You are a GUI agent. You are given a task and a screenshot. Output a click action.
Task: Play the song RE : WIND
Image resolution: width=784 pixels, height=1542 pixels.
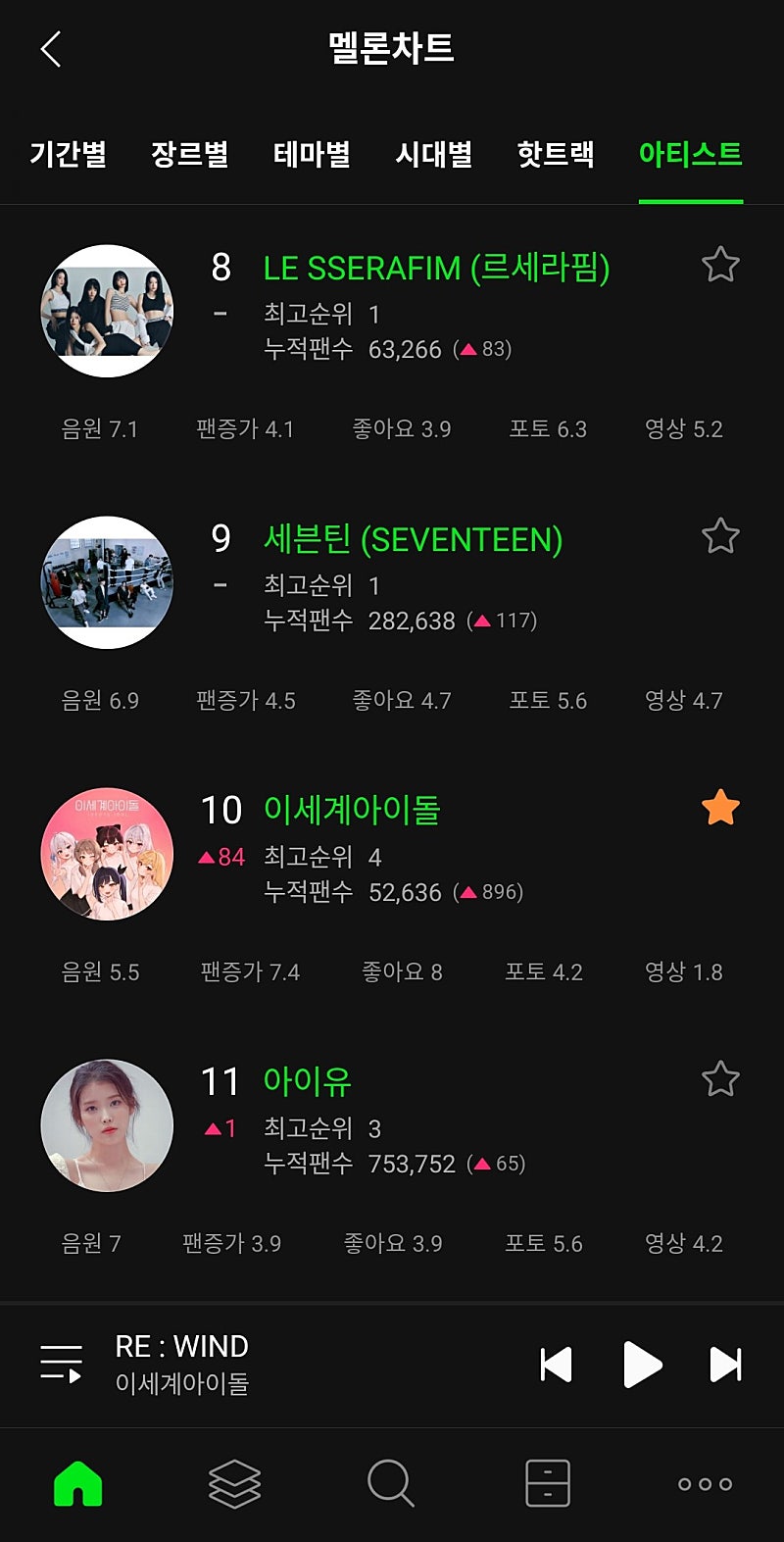coord(643,1365)
